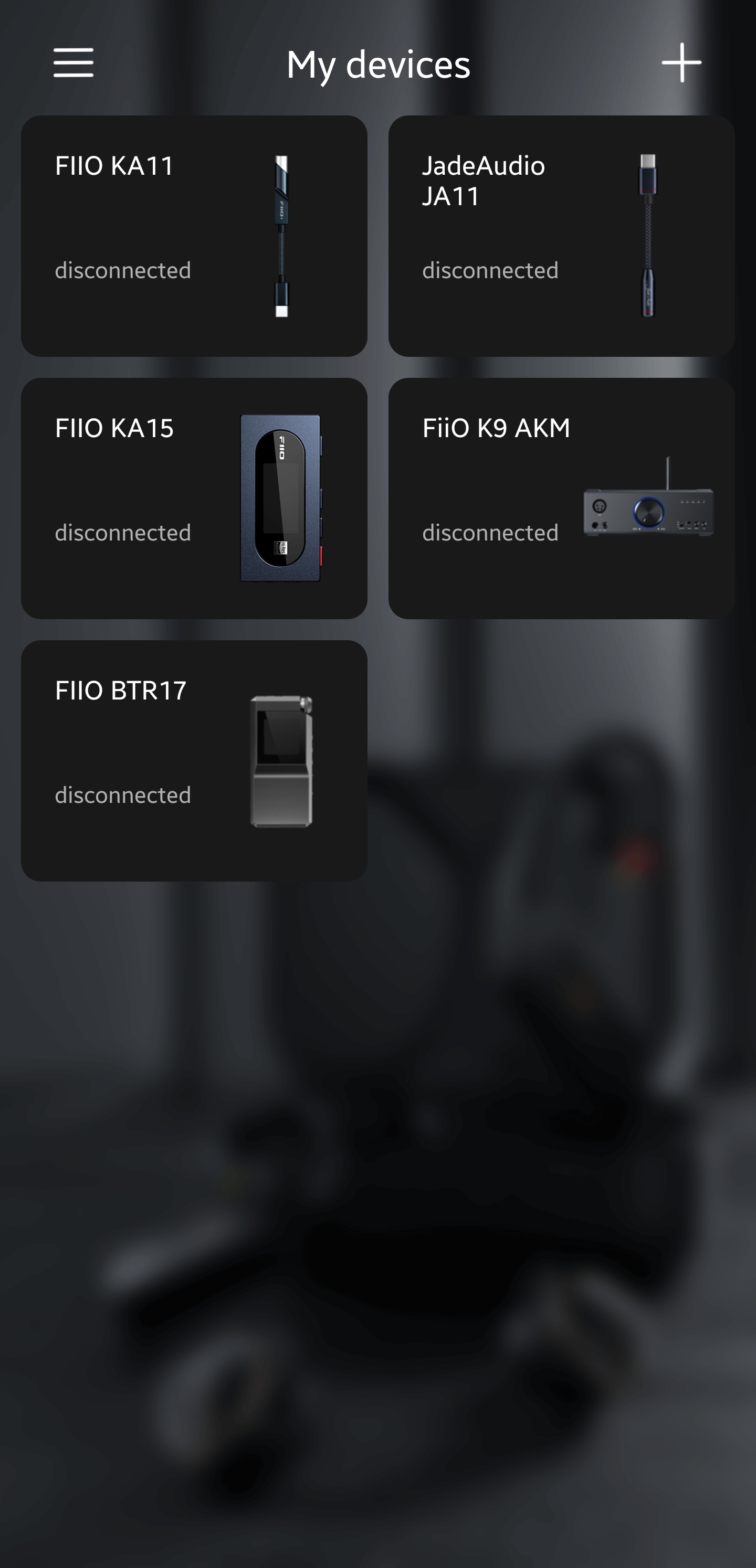This screenshot has height=1568, width=756.
Task: Tap disconnected status under FiiO K9 AKM
Action: [490, 533]
